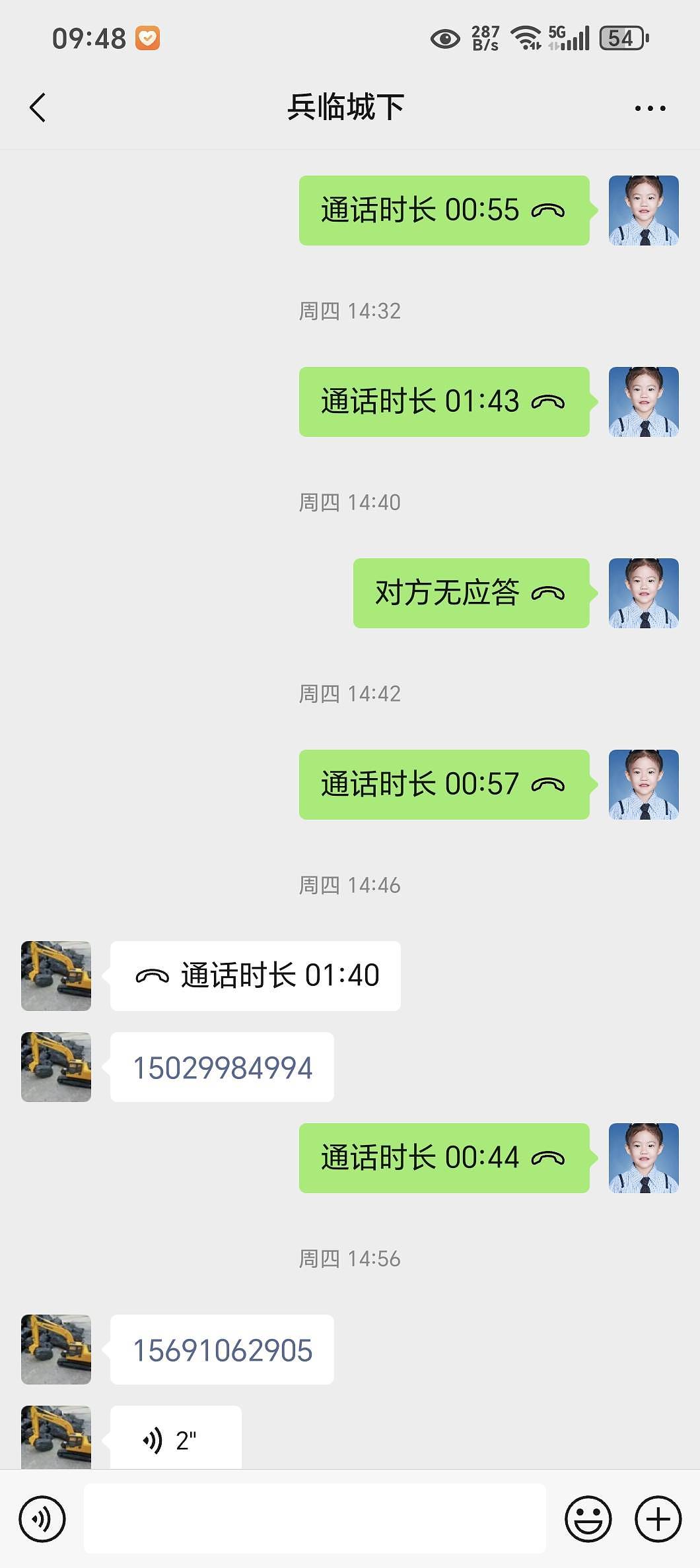The image size is (700, 1568).
Task: Redial from the 对方无应答 message
Action: coord(471,593)
